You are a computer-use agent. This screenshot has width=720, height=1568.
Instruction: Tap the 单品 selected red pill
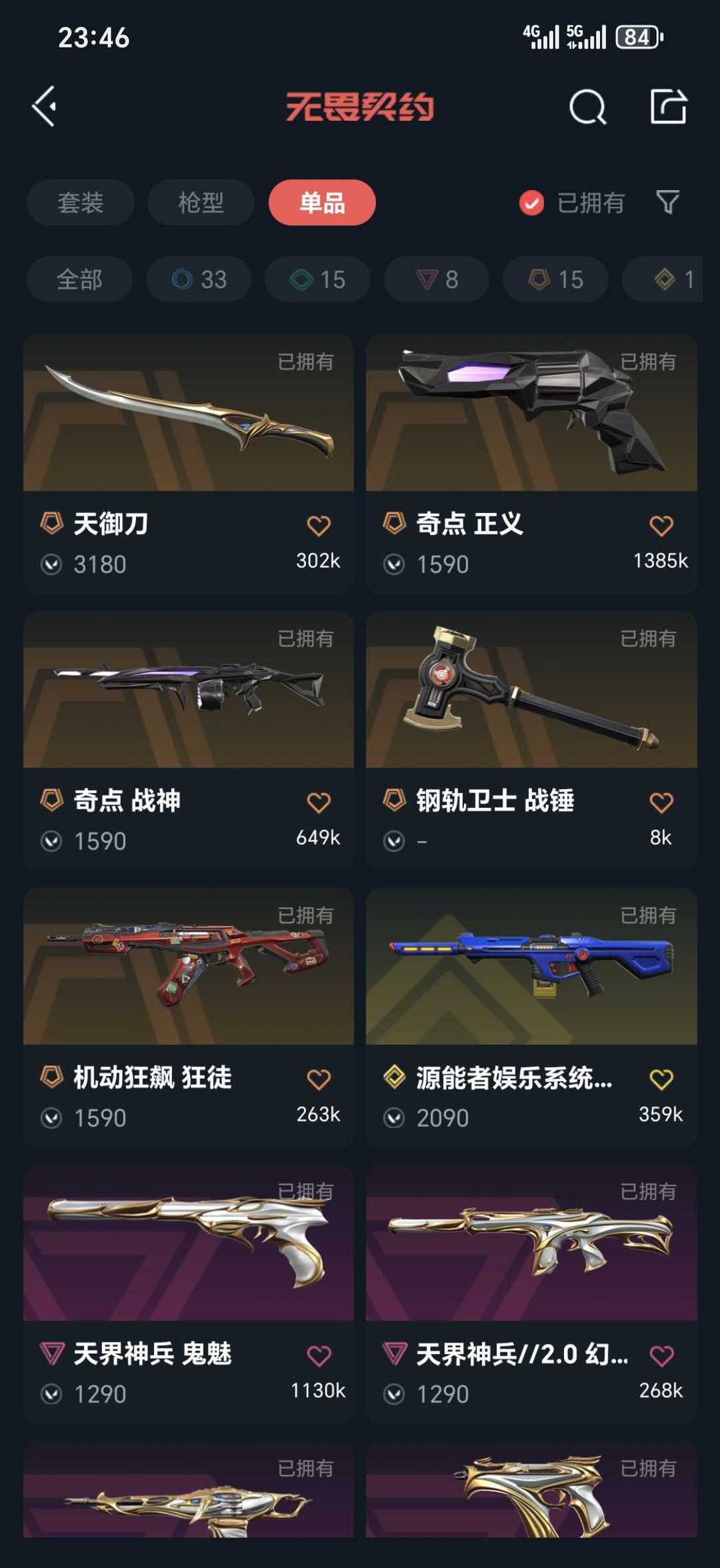click(x=323, y=203)
